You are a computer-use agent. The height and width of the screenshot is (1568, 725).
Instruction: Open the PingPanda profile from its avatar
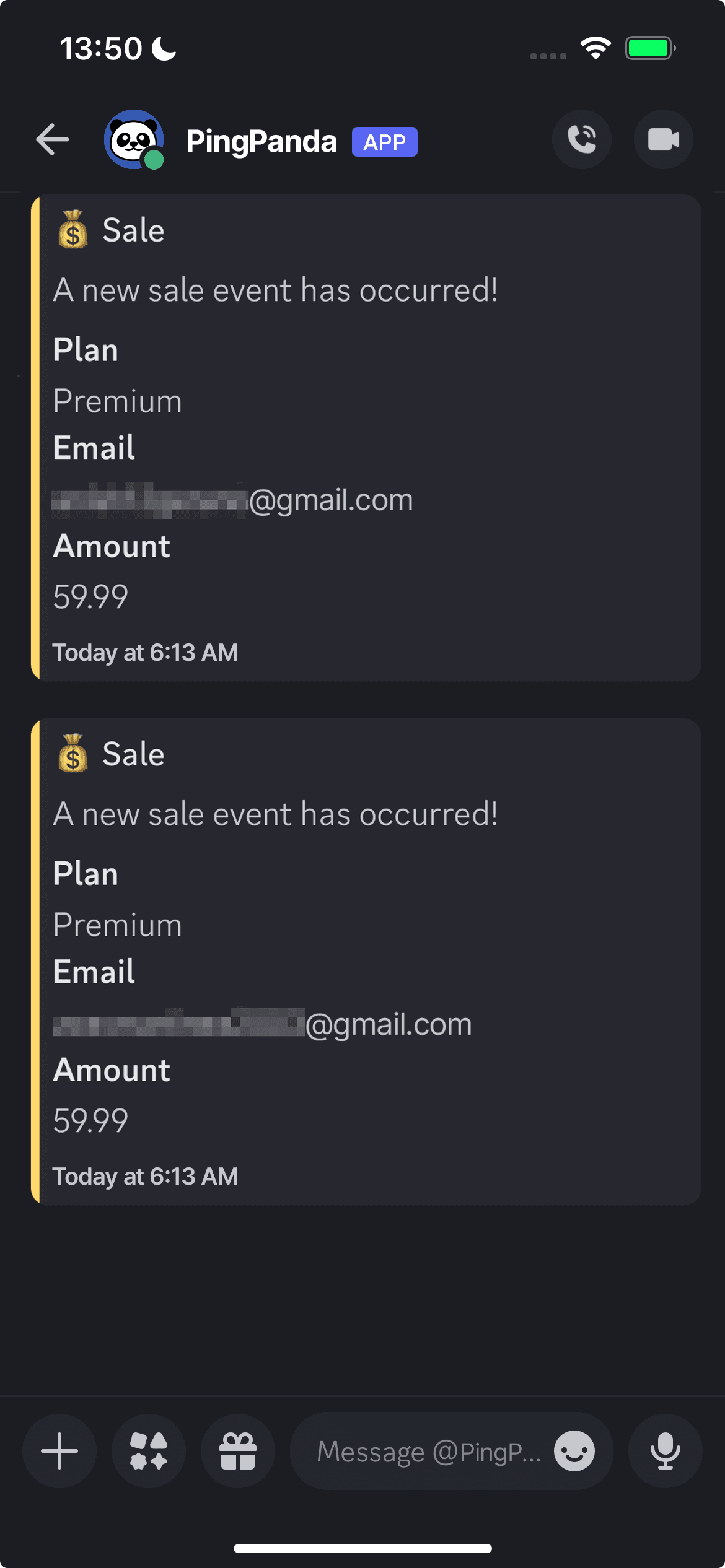pos(134,140)
